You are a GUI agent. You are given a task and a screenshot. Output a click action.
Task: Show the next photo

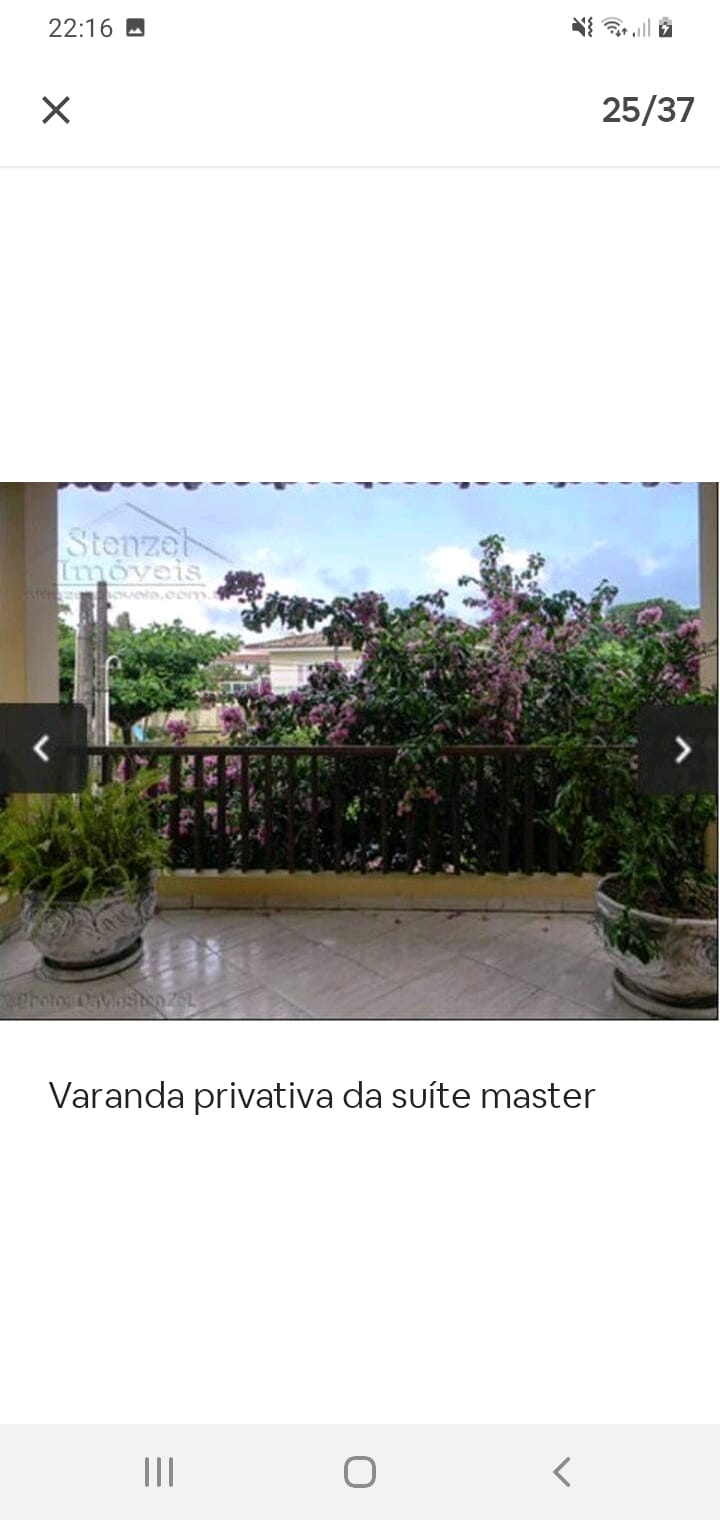click(681, 749)
